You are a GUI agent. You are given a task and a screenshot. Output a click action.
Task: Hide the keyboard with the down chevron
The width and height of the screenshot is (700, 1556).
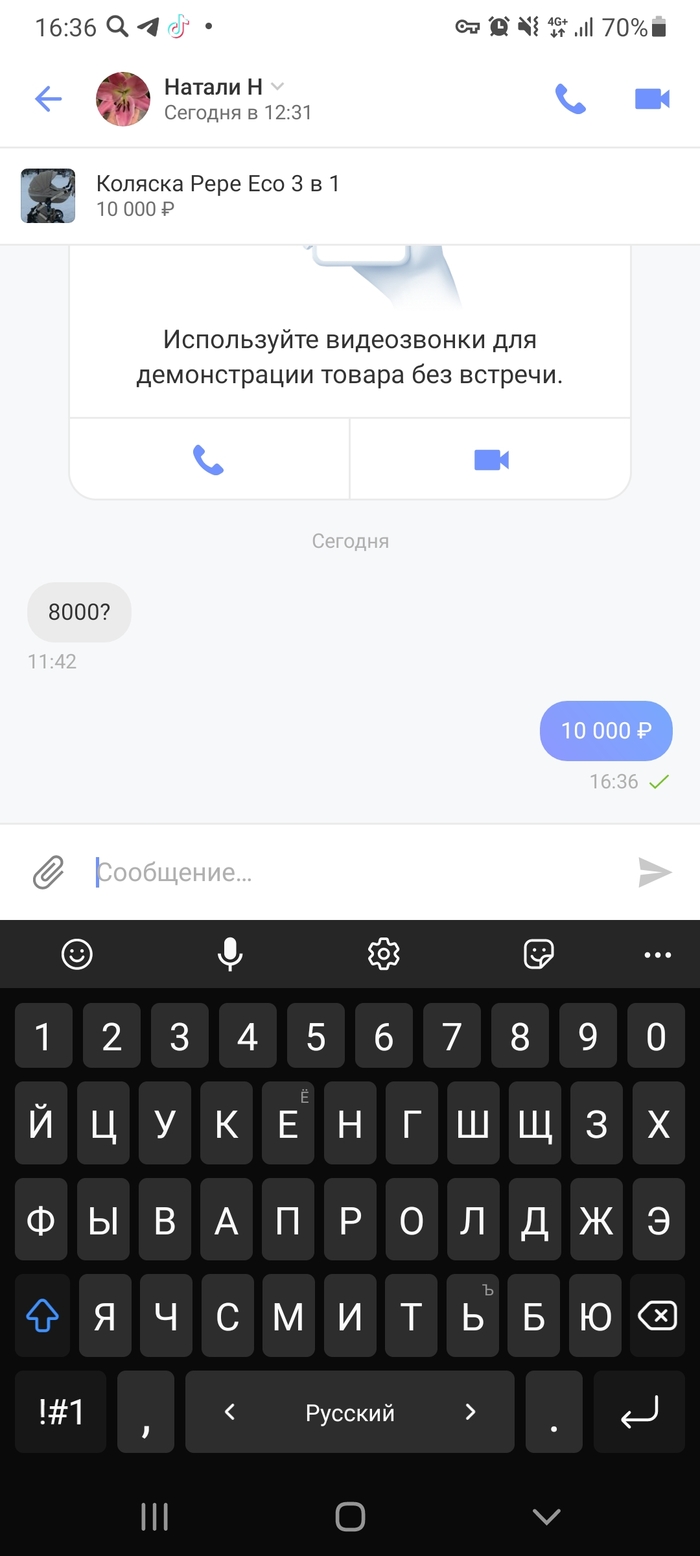point(546,1516)
